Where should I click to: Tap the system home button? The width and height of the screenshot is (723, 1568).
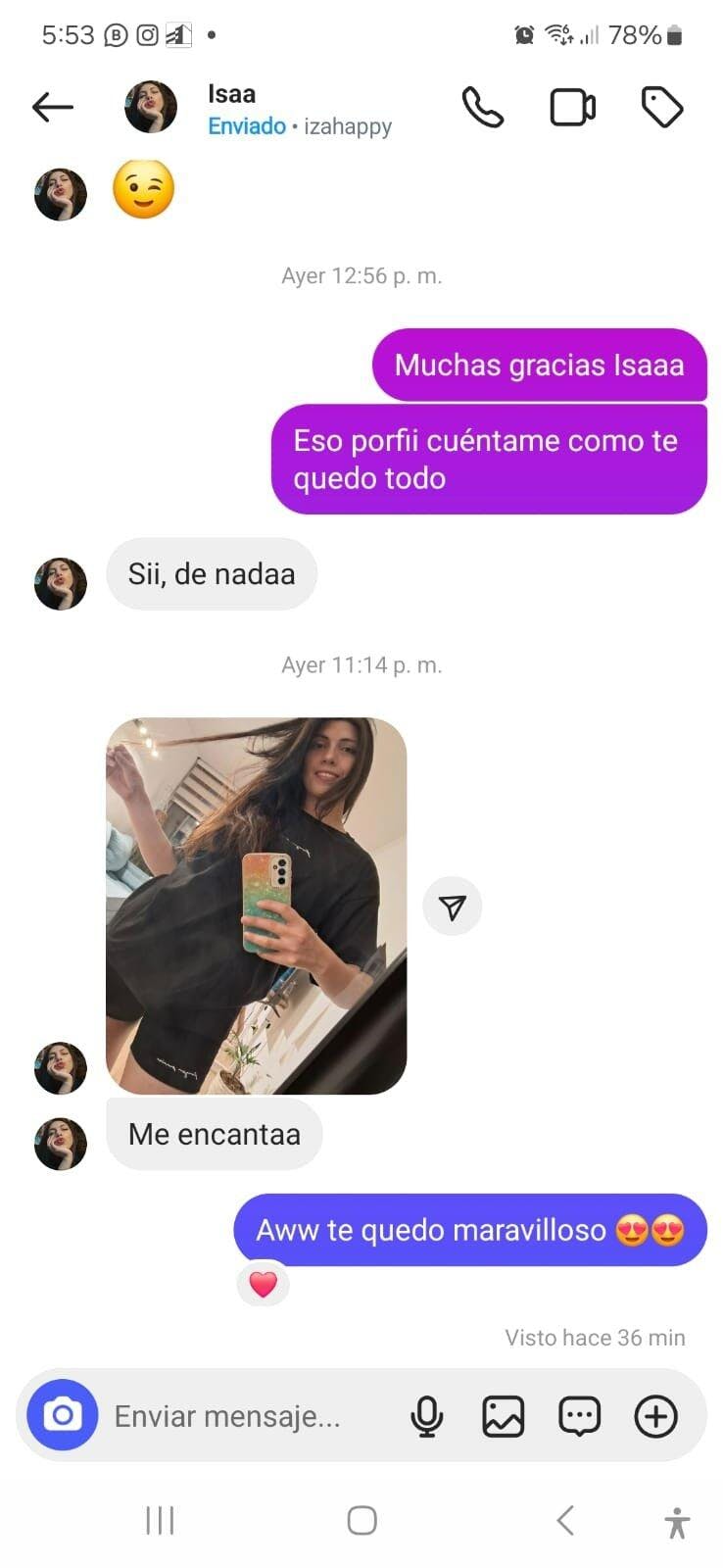click(x=361, y=1521)
